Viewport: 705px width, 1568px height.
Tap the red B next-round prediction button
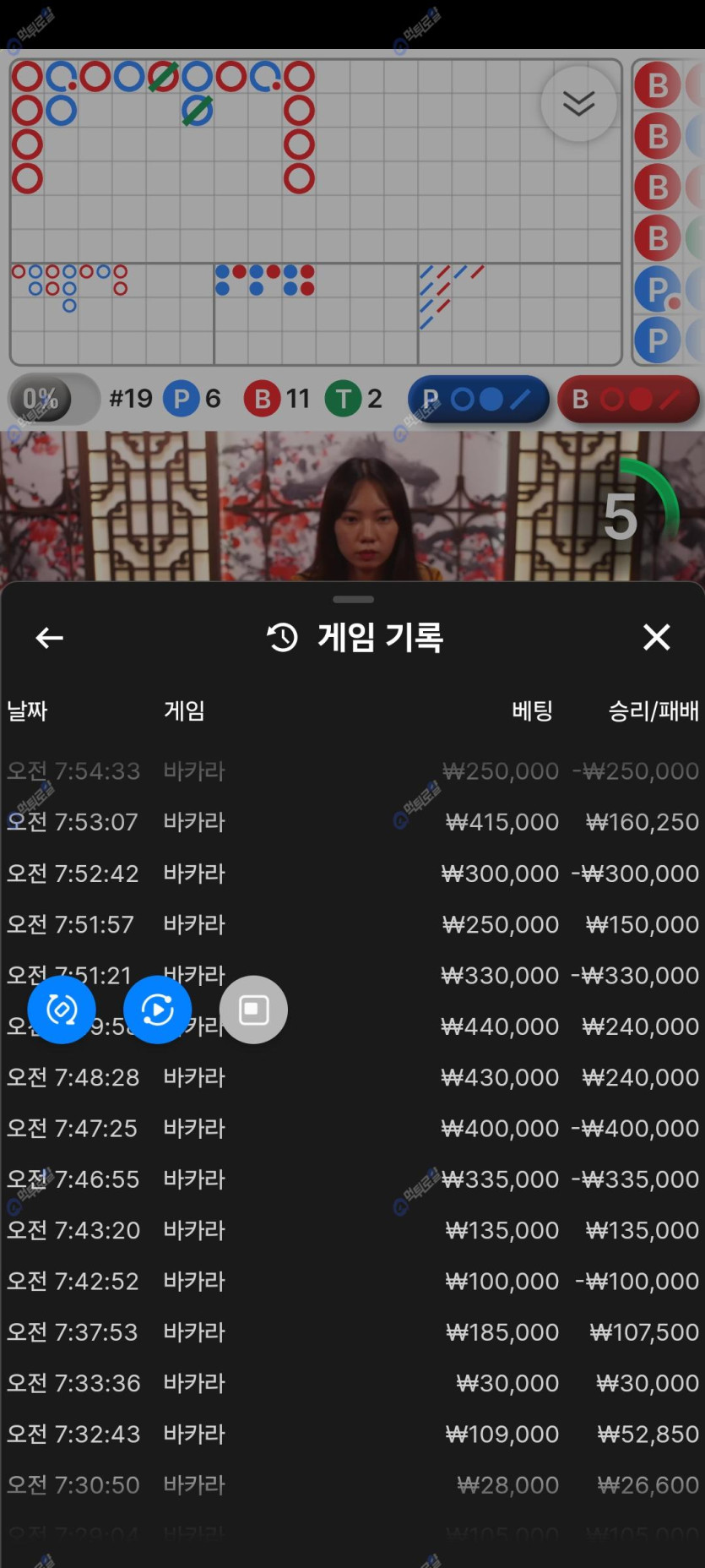pos(628,399)
